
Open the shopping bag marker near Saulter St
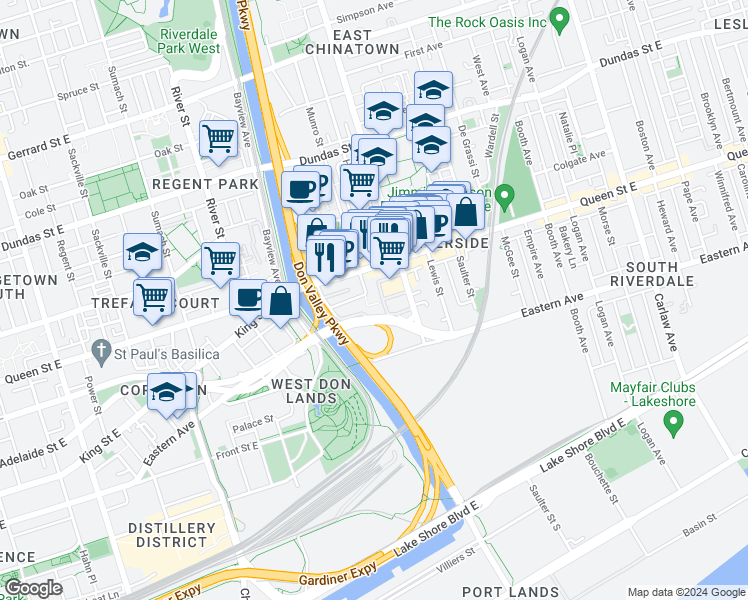pos(466,212)
